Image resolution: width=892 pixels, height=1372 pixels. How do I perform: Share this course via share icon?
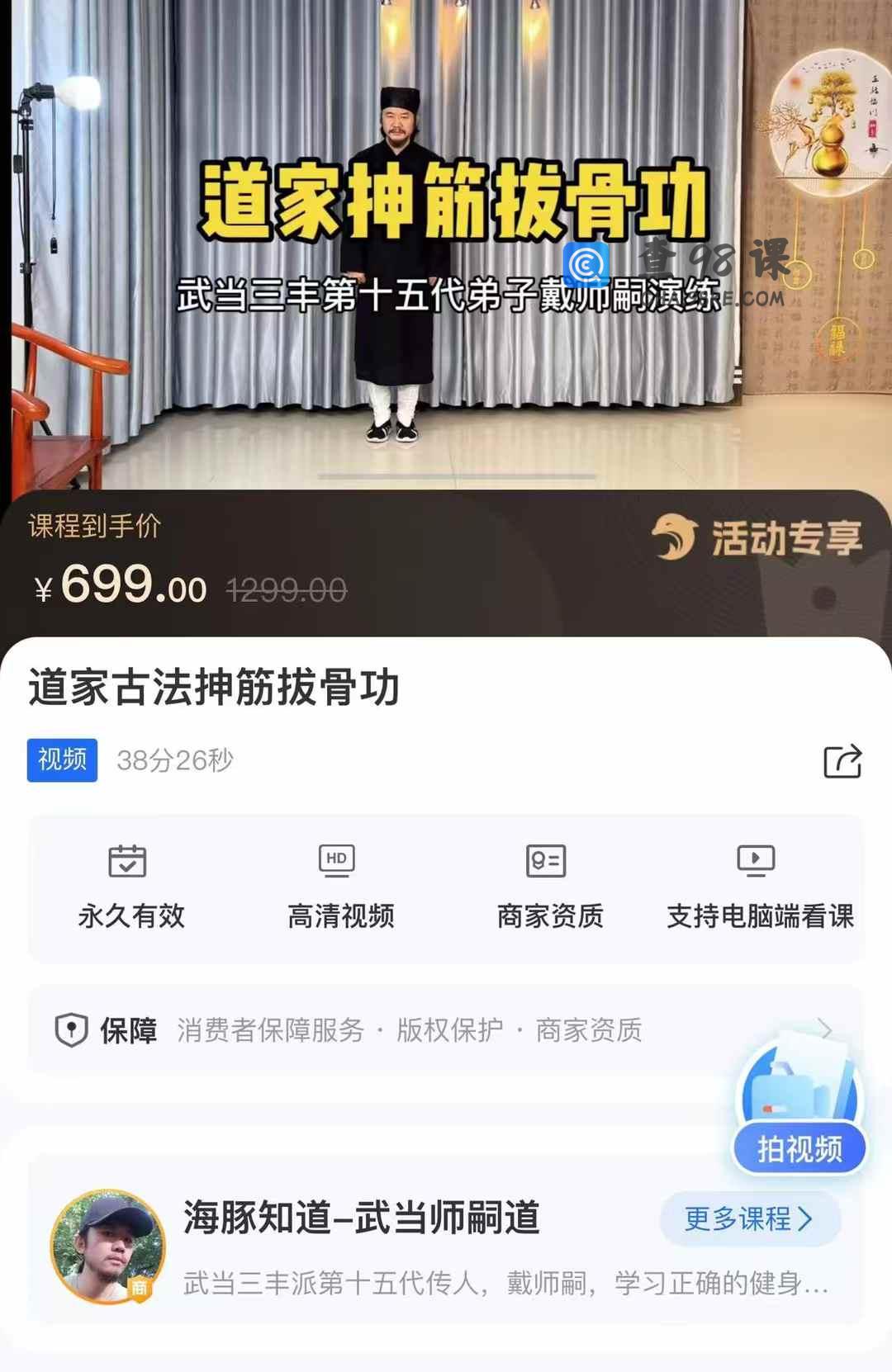(x=842, y=760)
